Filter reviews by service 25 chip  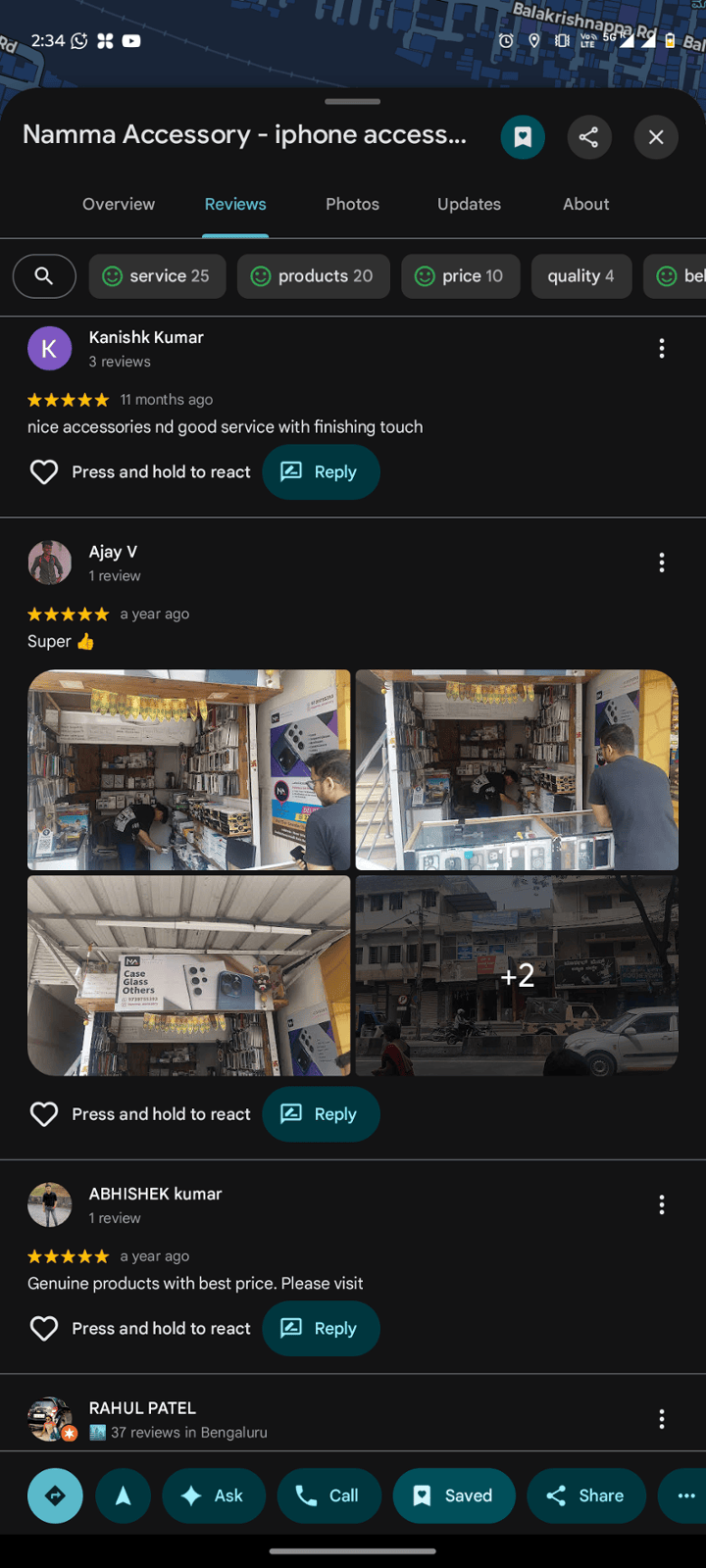click(157, 276)
